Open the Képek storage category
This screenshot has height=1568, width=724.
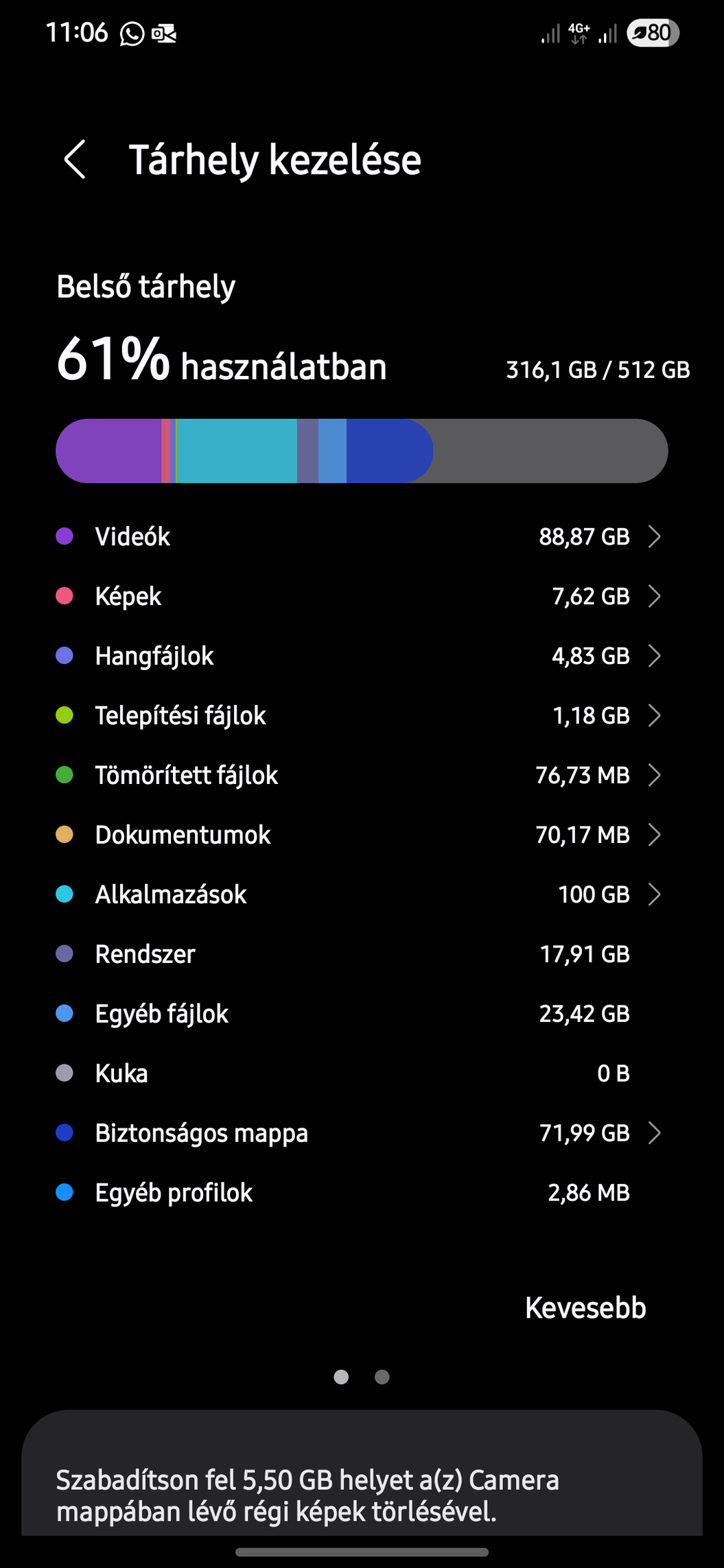tap(362, 596)
